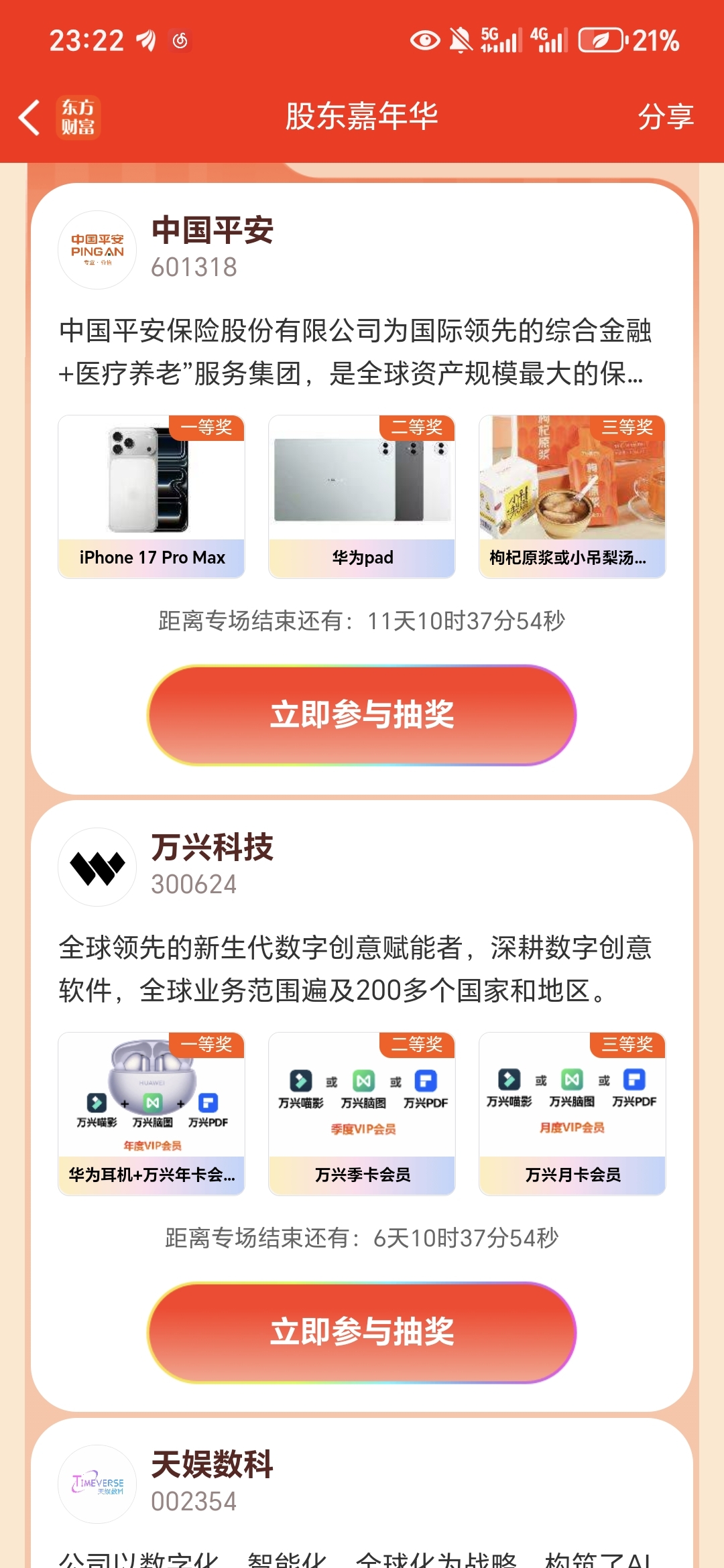Select the 股东嘉年华 title bar

362,115
